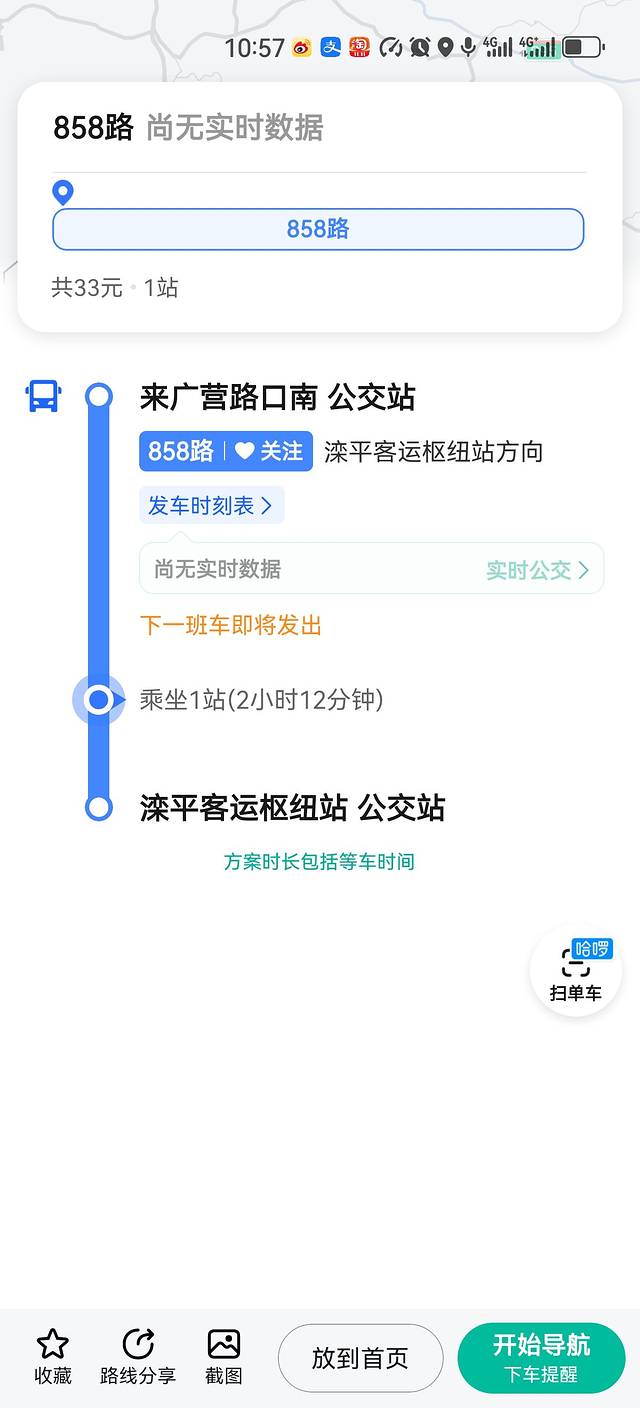The width and height of the screenshot is (640, 1408).
Task: Pin this route with 放到首页
Action: 360,1358
